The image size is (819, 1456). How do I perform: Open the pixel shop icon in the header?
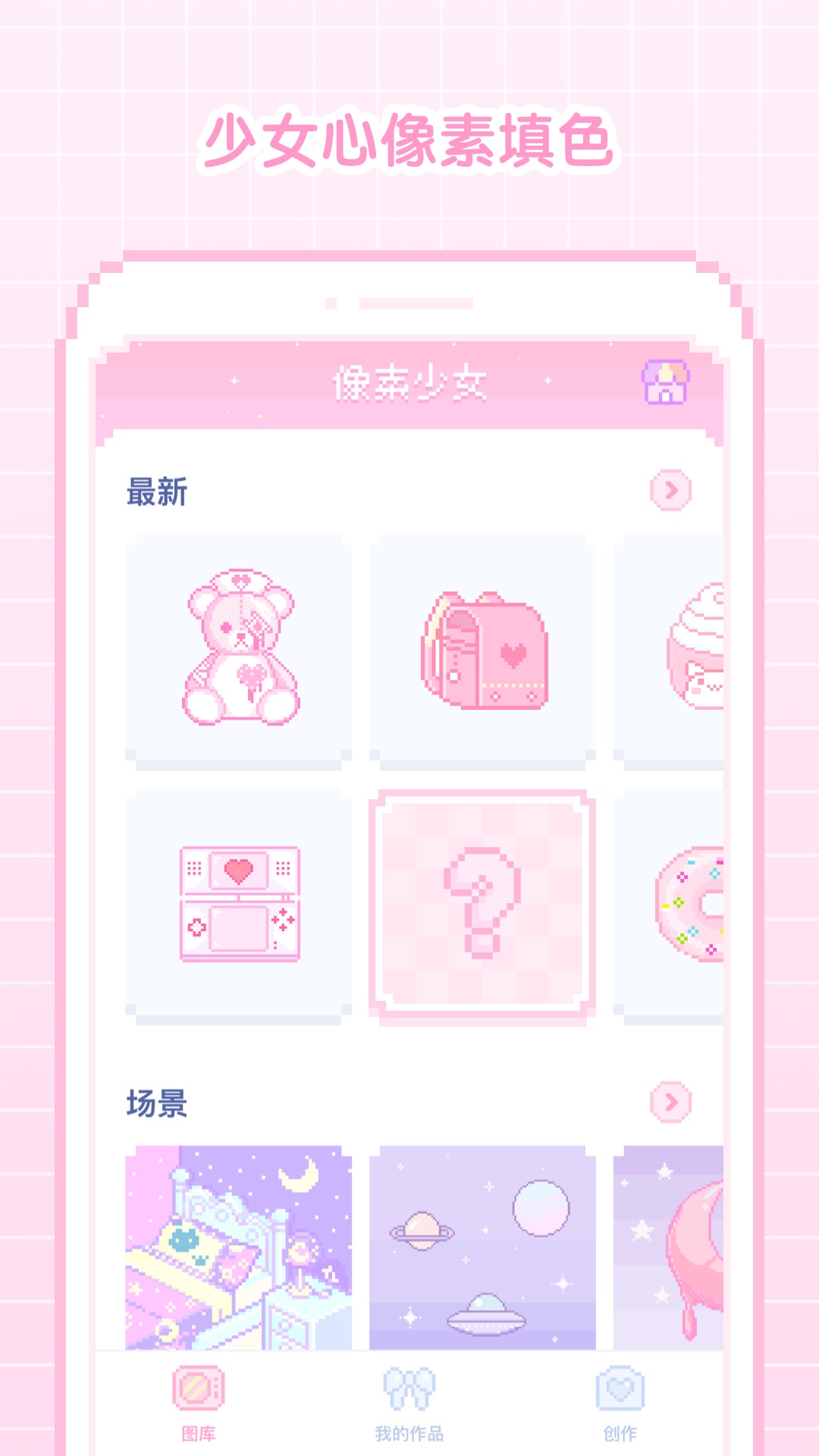(x=666, y=383)
